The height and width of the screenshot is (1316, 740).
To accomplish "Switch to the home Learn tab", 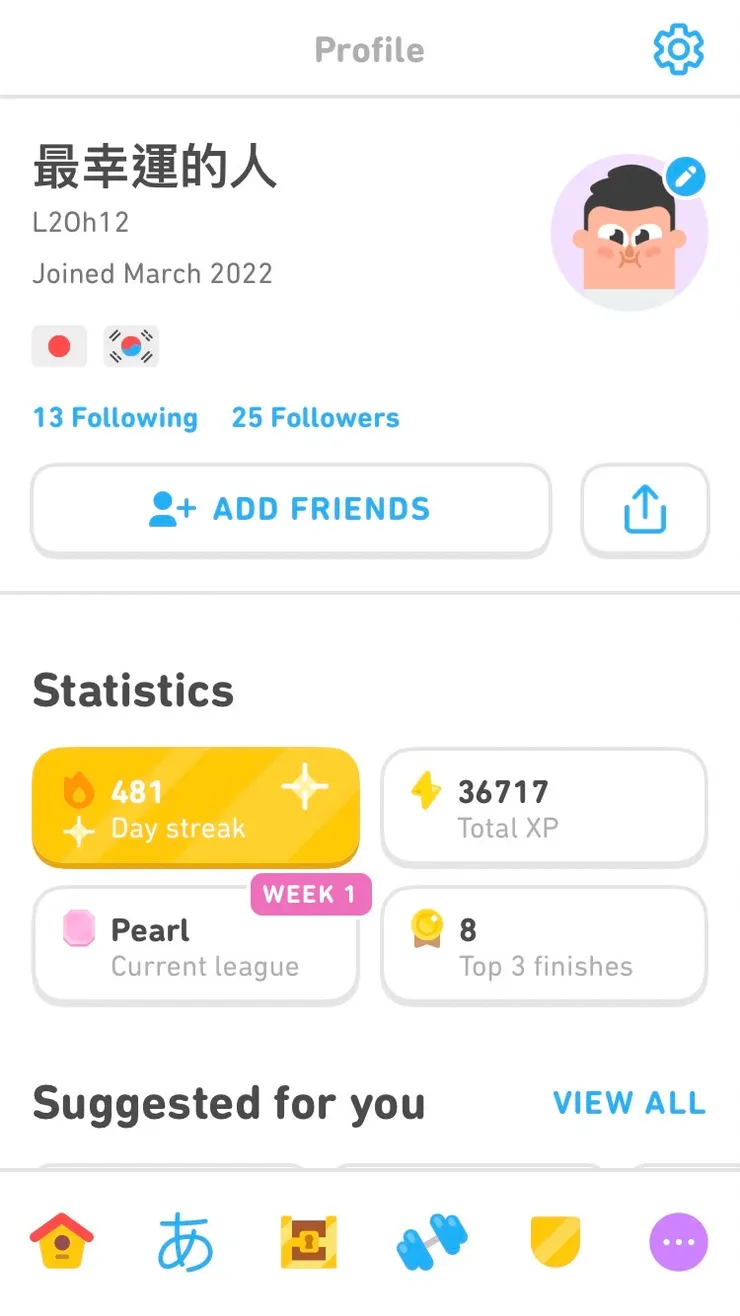I will (x=62, y=1242).
